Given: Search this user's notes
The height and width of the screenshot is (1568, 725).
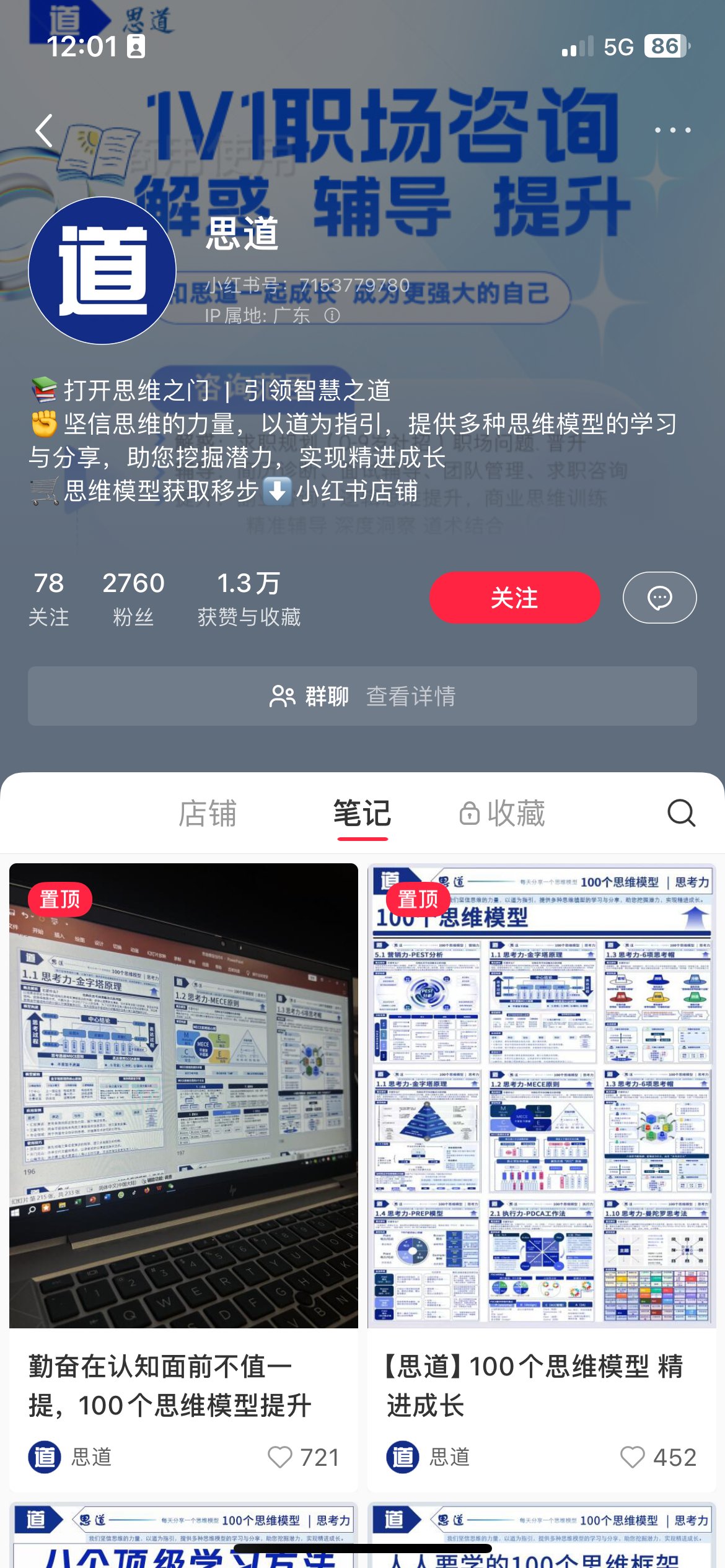Looking at the screenshot, I should pos(681,813).
